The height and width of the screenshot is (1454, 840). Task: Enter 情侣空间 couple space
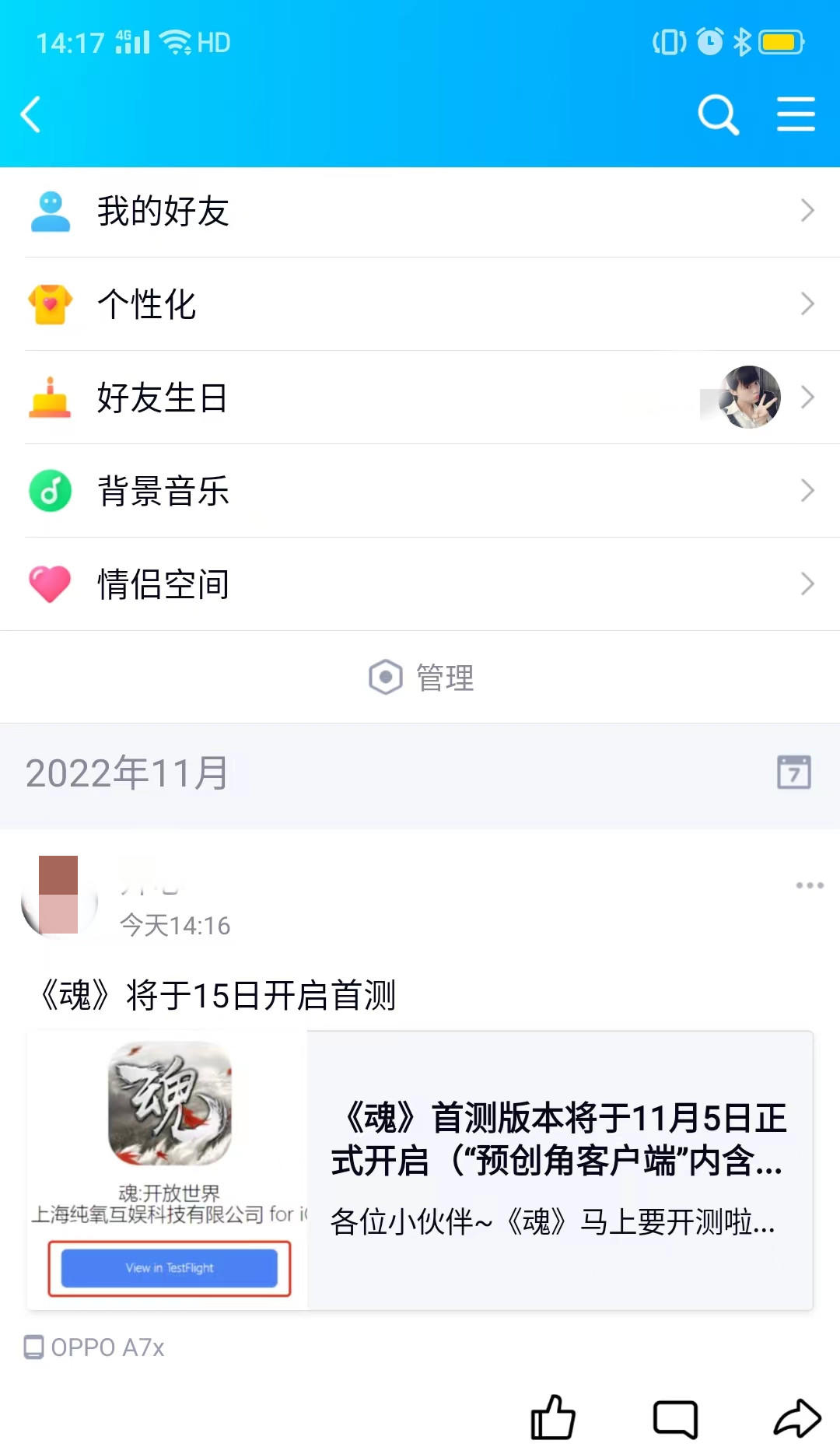coord(420,584)
